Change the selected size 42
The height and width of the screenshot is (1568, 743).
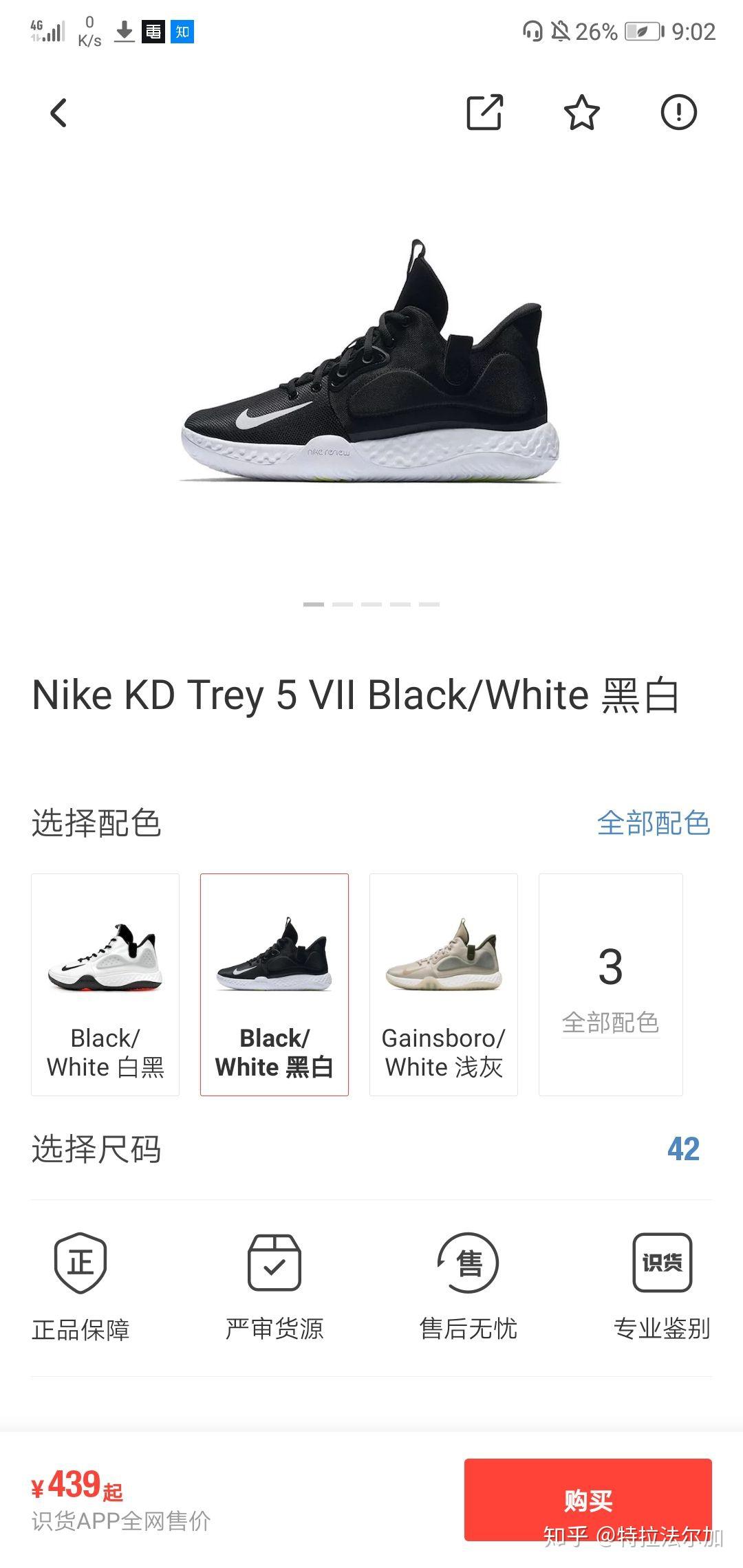pyautogui.click(x=683, y=1149)
